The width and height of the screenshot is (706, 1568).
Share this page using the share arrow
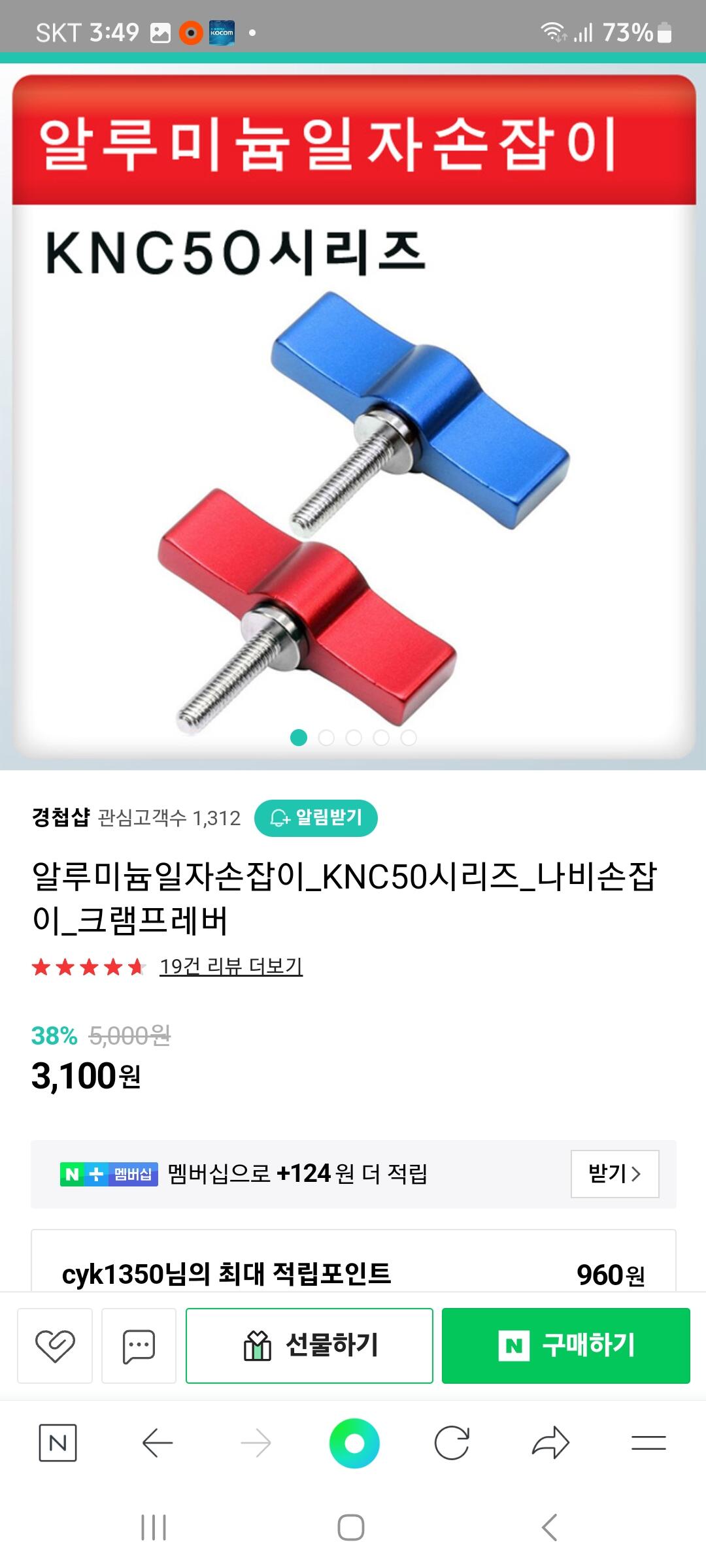point(550,1443)
